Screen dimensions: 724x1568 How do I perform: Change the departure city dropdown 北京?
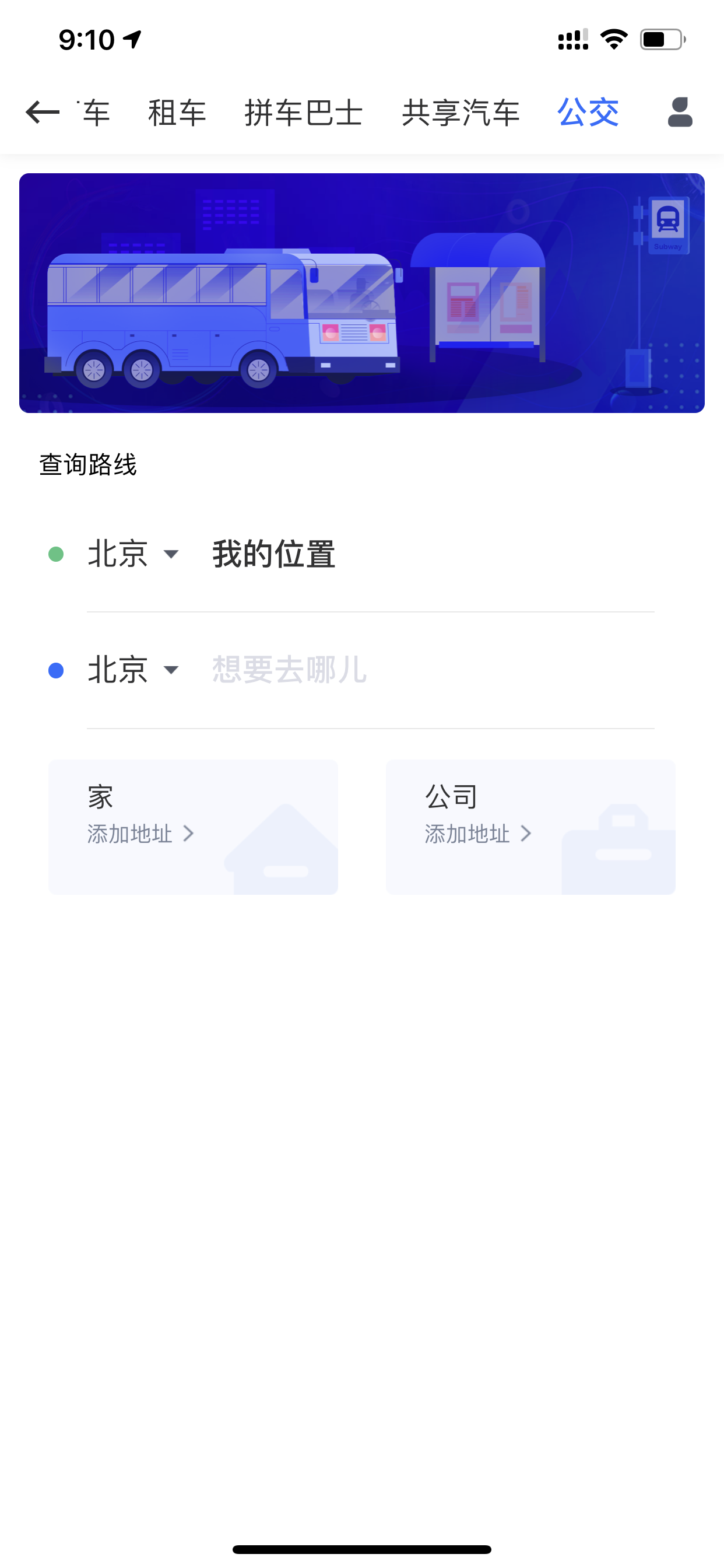tap(134, 554)
